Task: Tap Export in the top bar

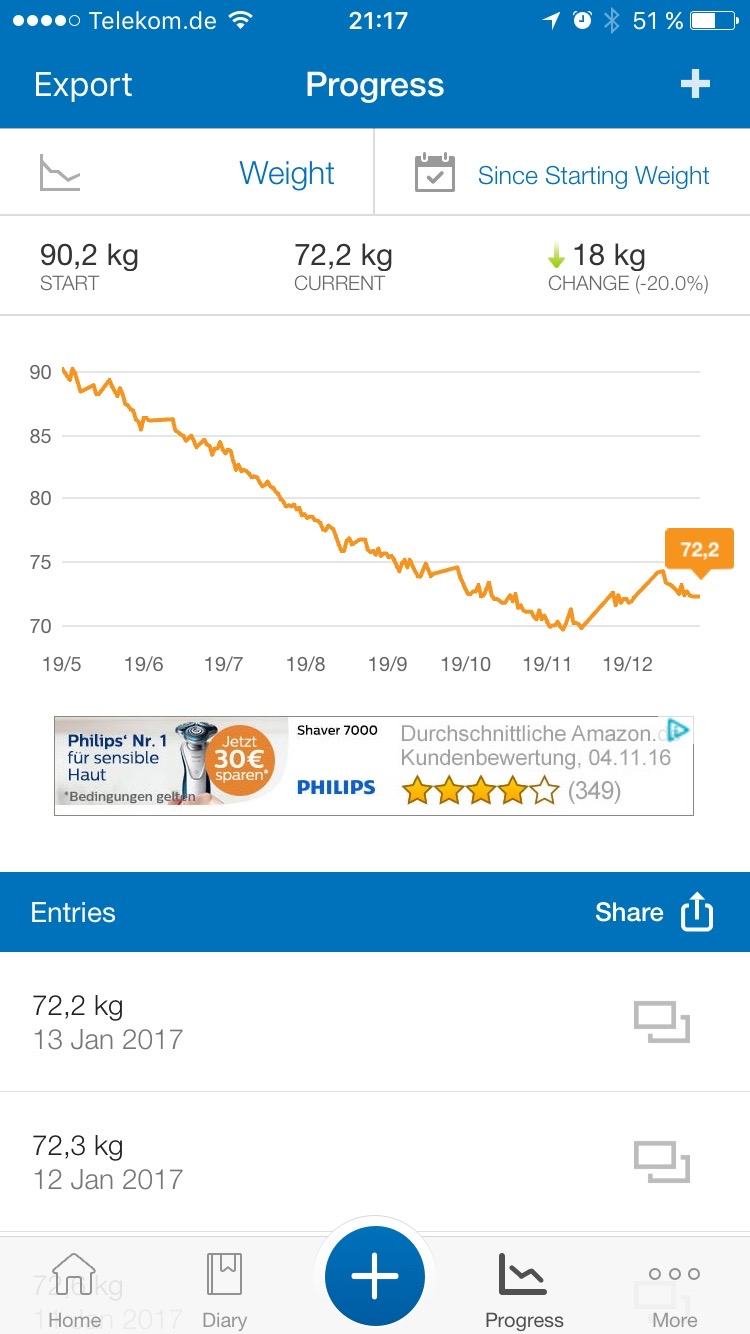Action: (x=83, y=85)
